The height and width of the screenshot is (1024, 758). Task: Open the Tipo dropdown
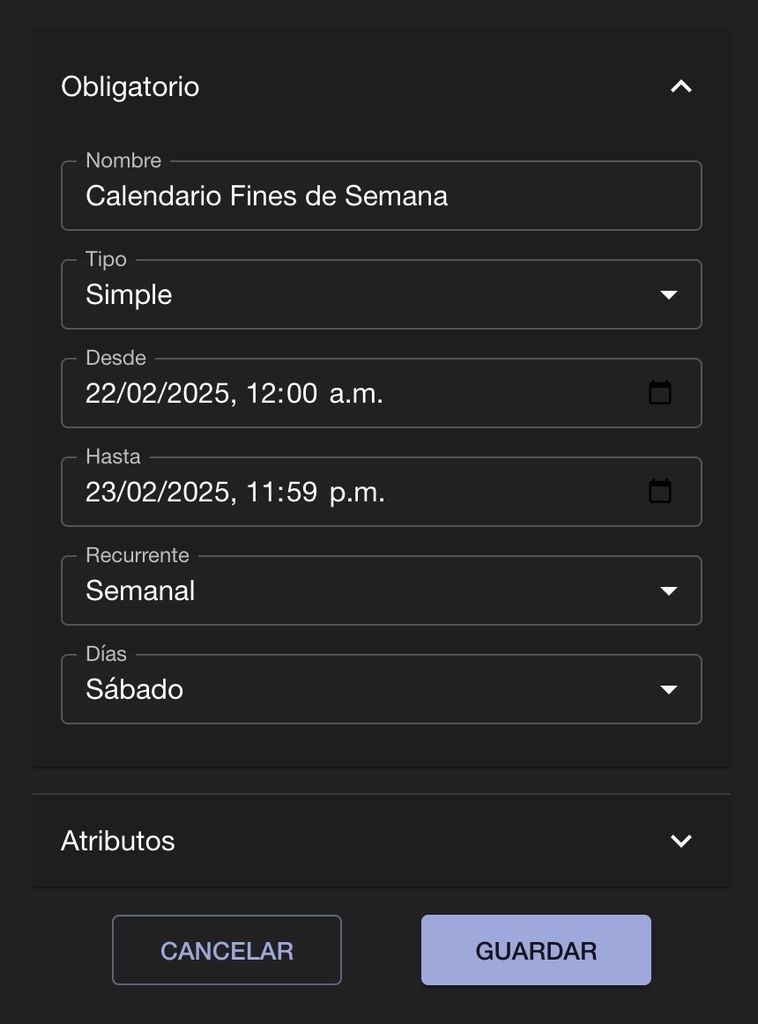(380, 295)
